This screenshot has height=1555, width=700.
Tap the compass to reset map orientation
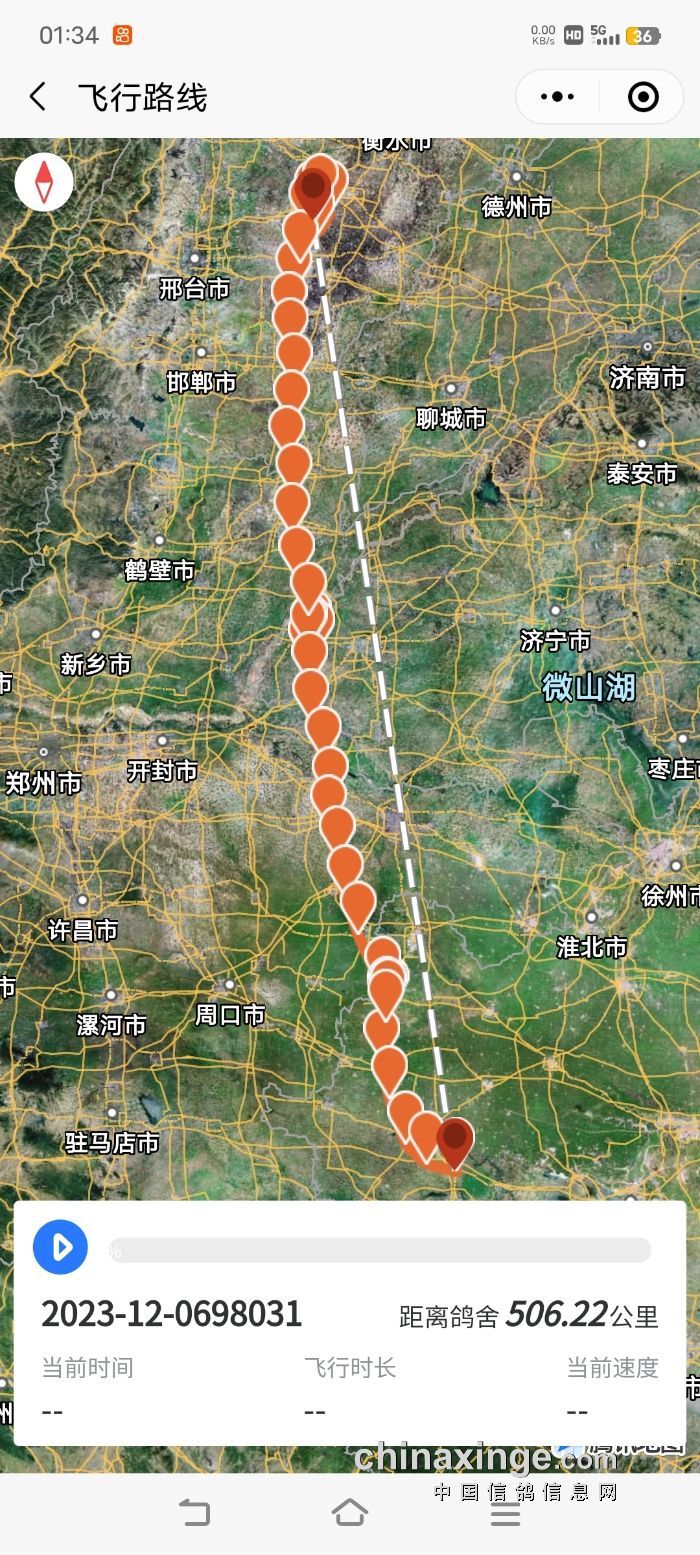(x=44, y=182)
